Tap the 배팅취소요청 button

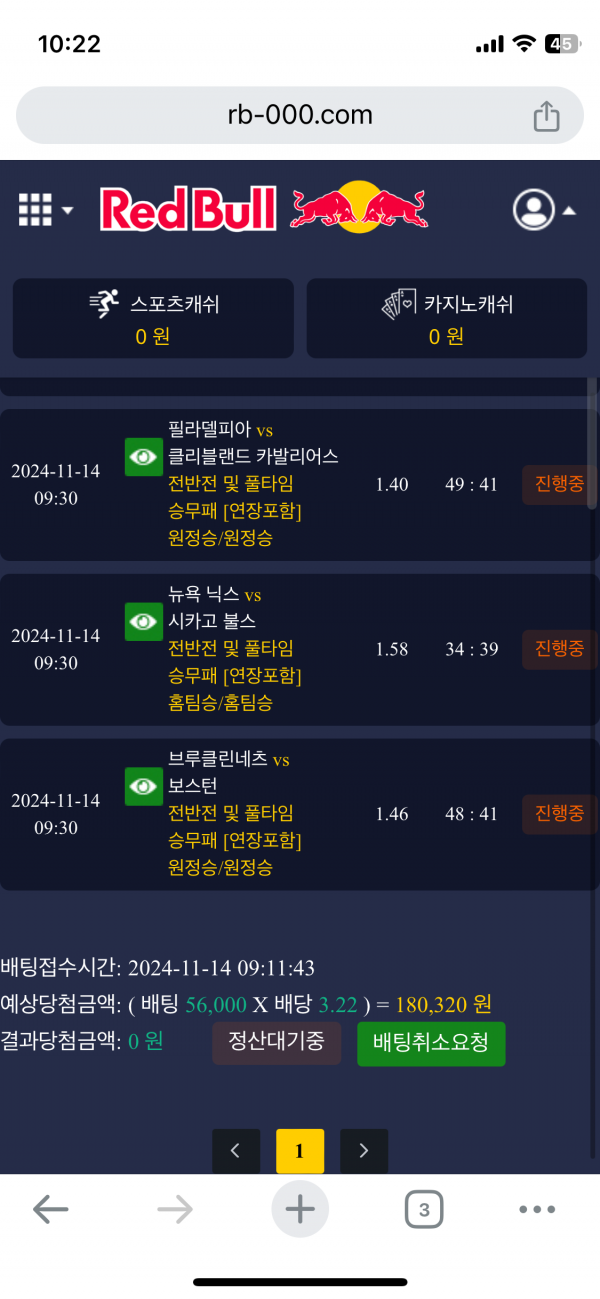coord(431,1044)
